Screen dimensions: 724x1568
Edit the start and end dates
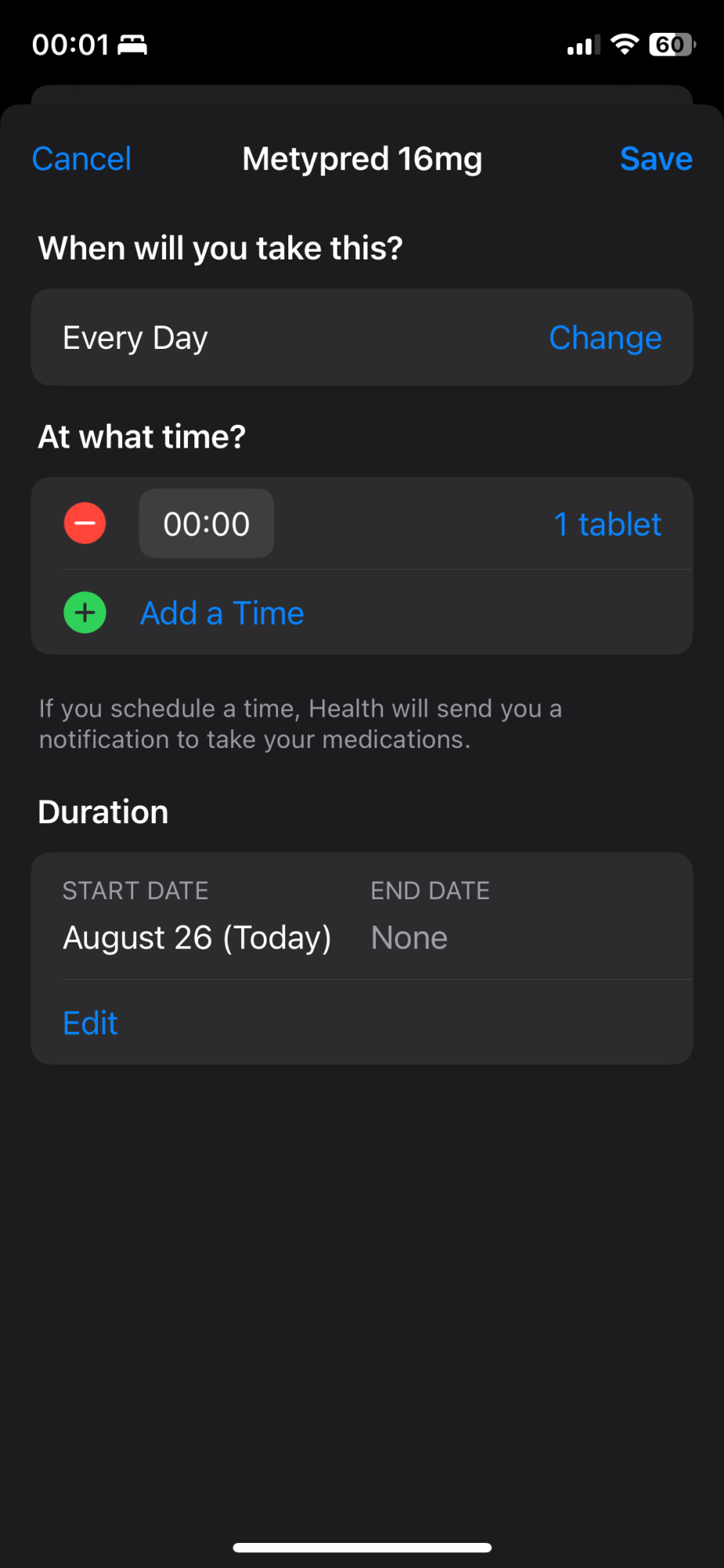tap(90, 1023)
